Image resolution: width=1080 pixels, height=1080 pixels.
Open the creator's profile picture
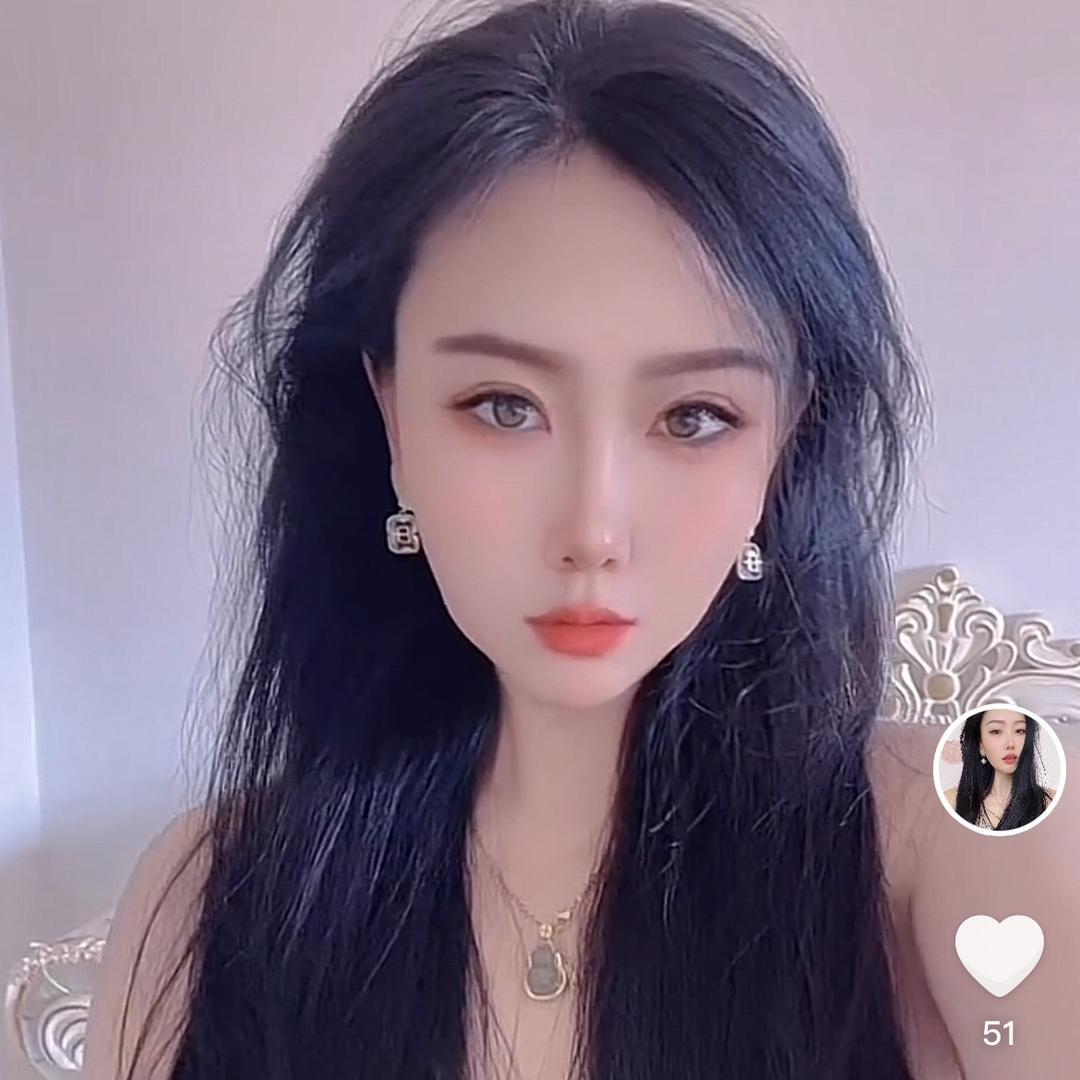point(998,769)
